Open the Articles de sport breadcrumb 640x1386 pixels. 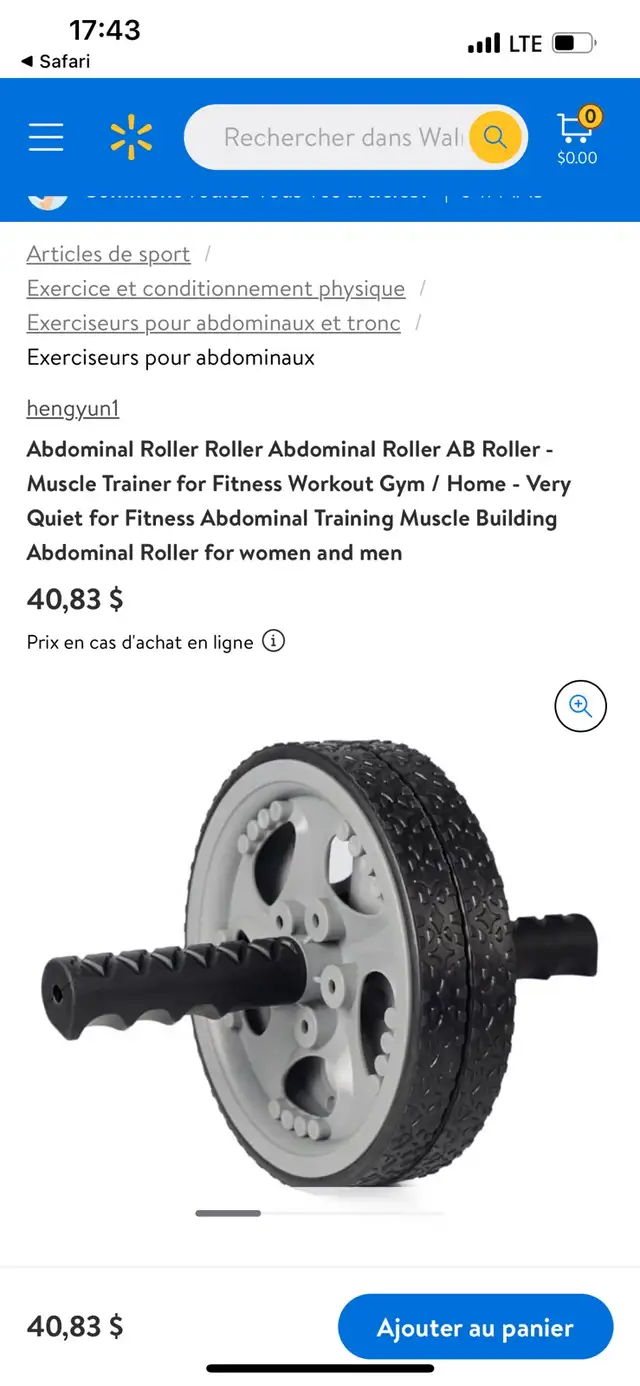tap(108, 254)
